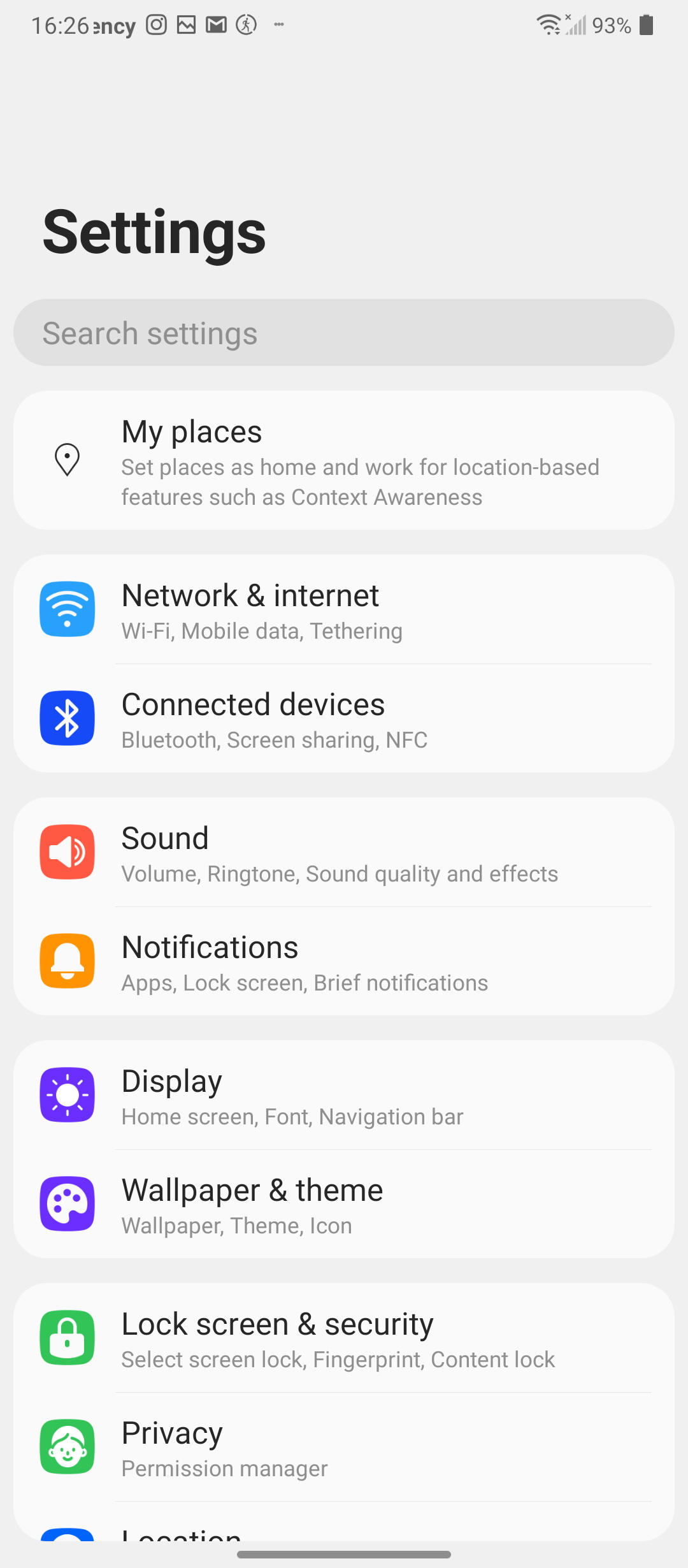Viewport: 688px width, 1568px height.
Task: Go to Connected devices
Action: click(344, 719)
